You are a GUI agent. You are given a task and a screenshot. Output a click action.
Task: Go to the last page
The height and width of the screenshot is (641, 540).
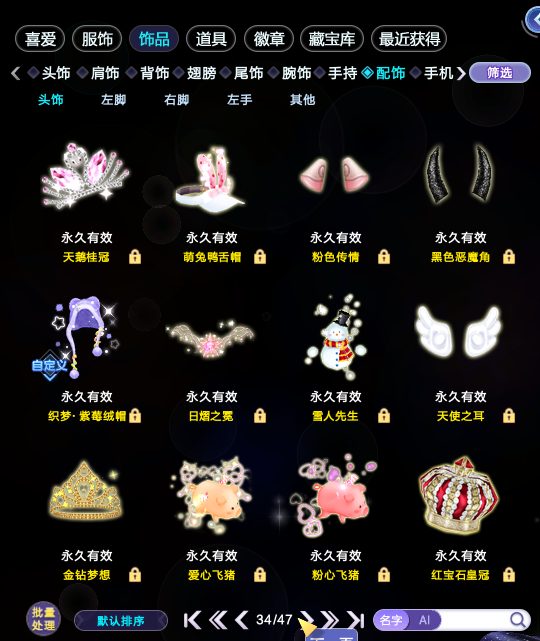point(356,620)
